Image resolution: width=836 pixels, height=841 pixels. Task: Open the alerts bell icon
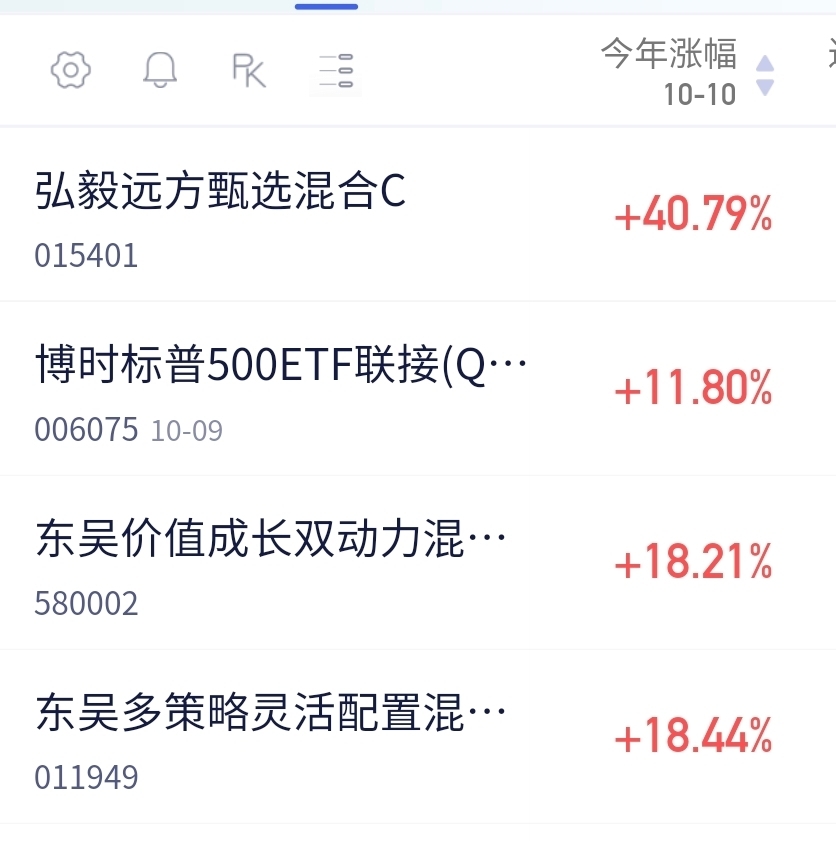pos(160,70)
